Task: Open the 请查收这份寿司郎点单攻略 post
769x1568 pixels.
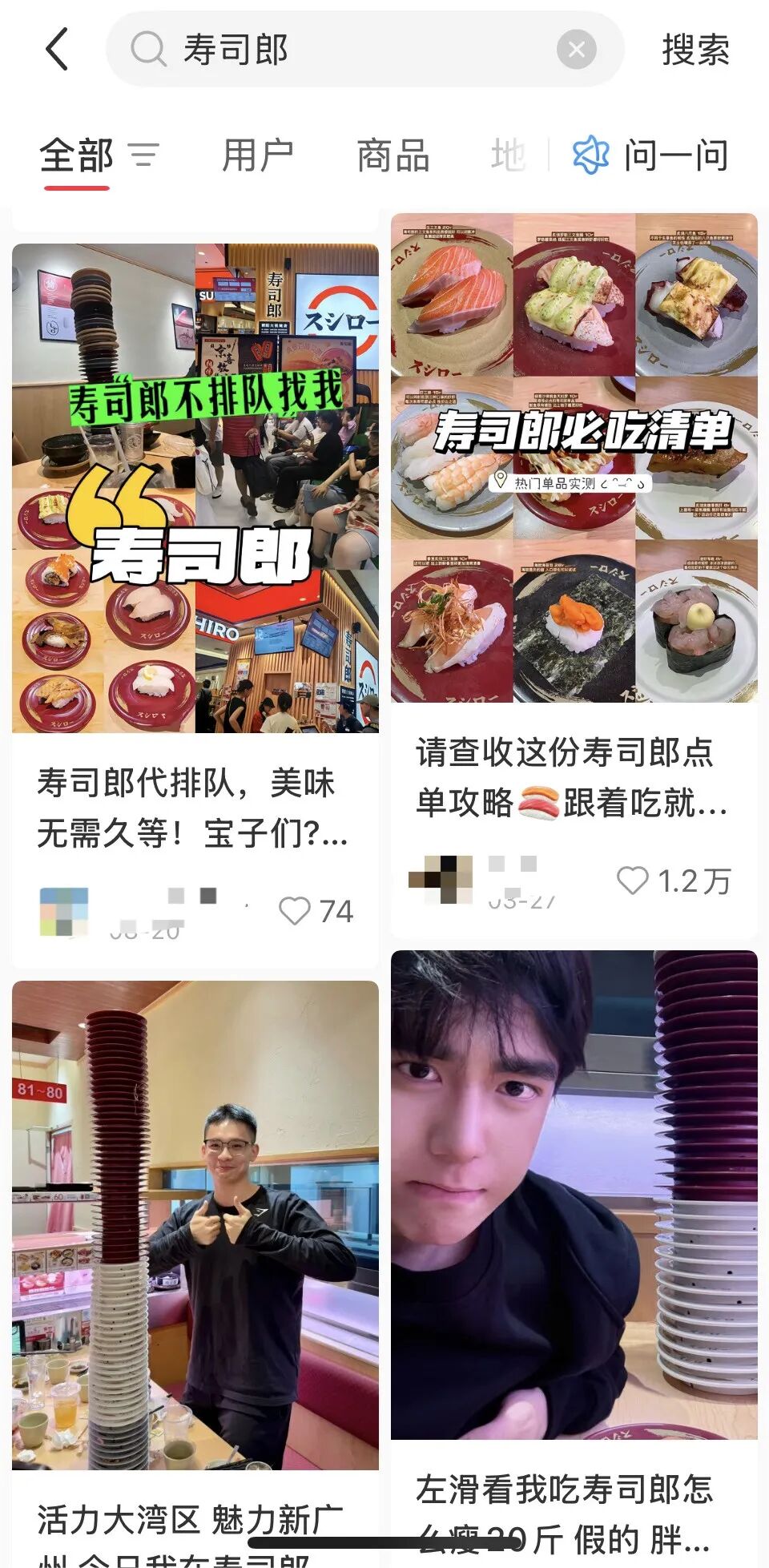Action: pyautogui.click(x=574, y=458)
